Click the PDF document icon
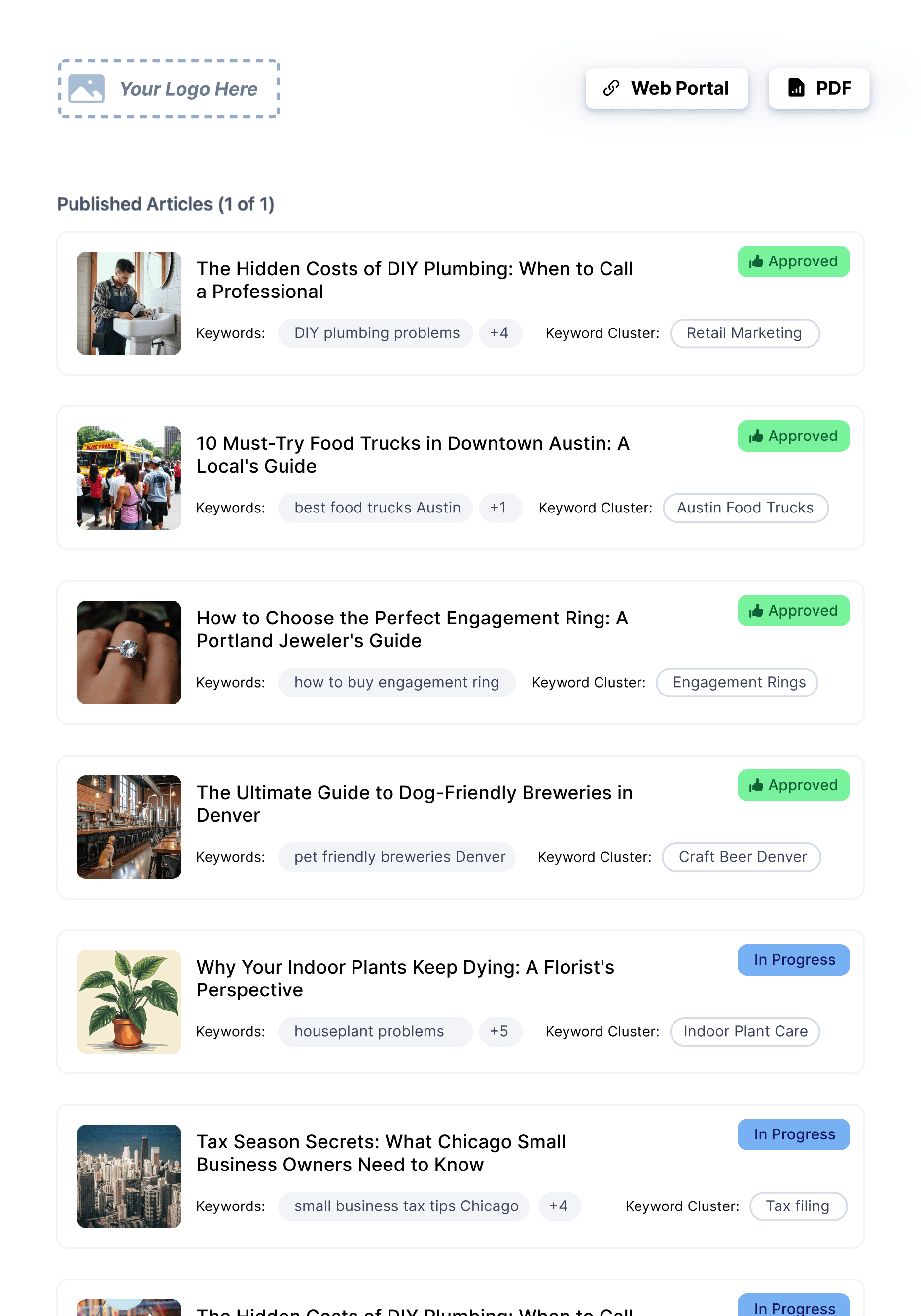 tap(796, 88)
